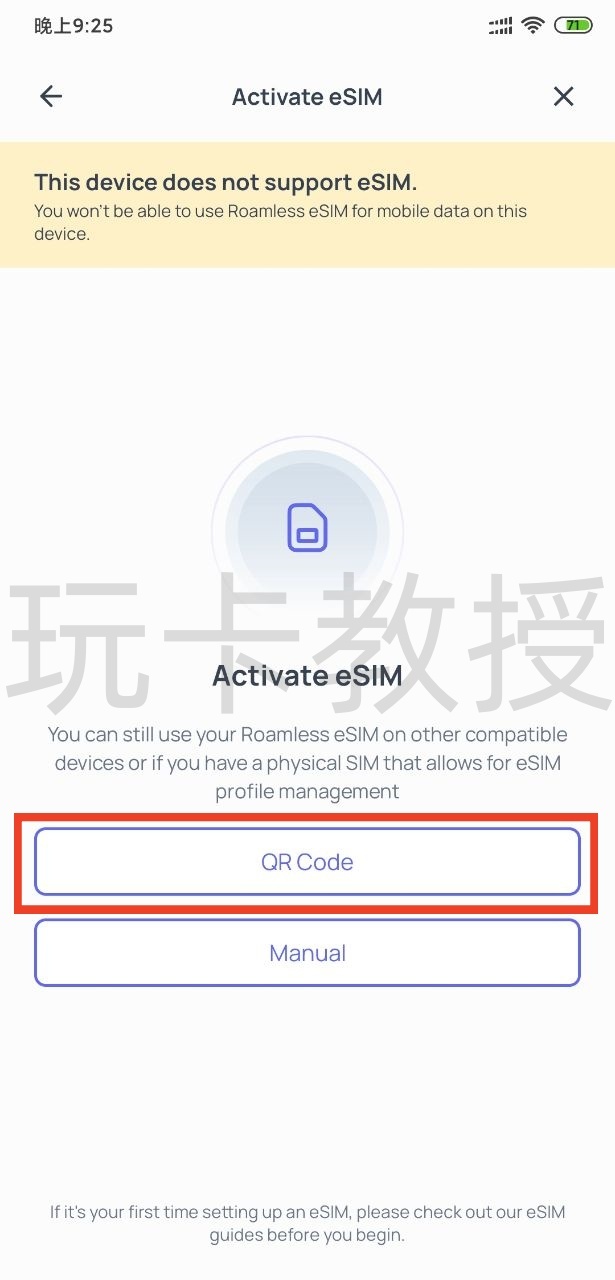Close the Activate eSIM screen
615x1280 pixels.
[x=564, y=96]
